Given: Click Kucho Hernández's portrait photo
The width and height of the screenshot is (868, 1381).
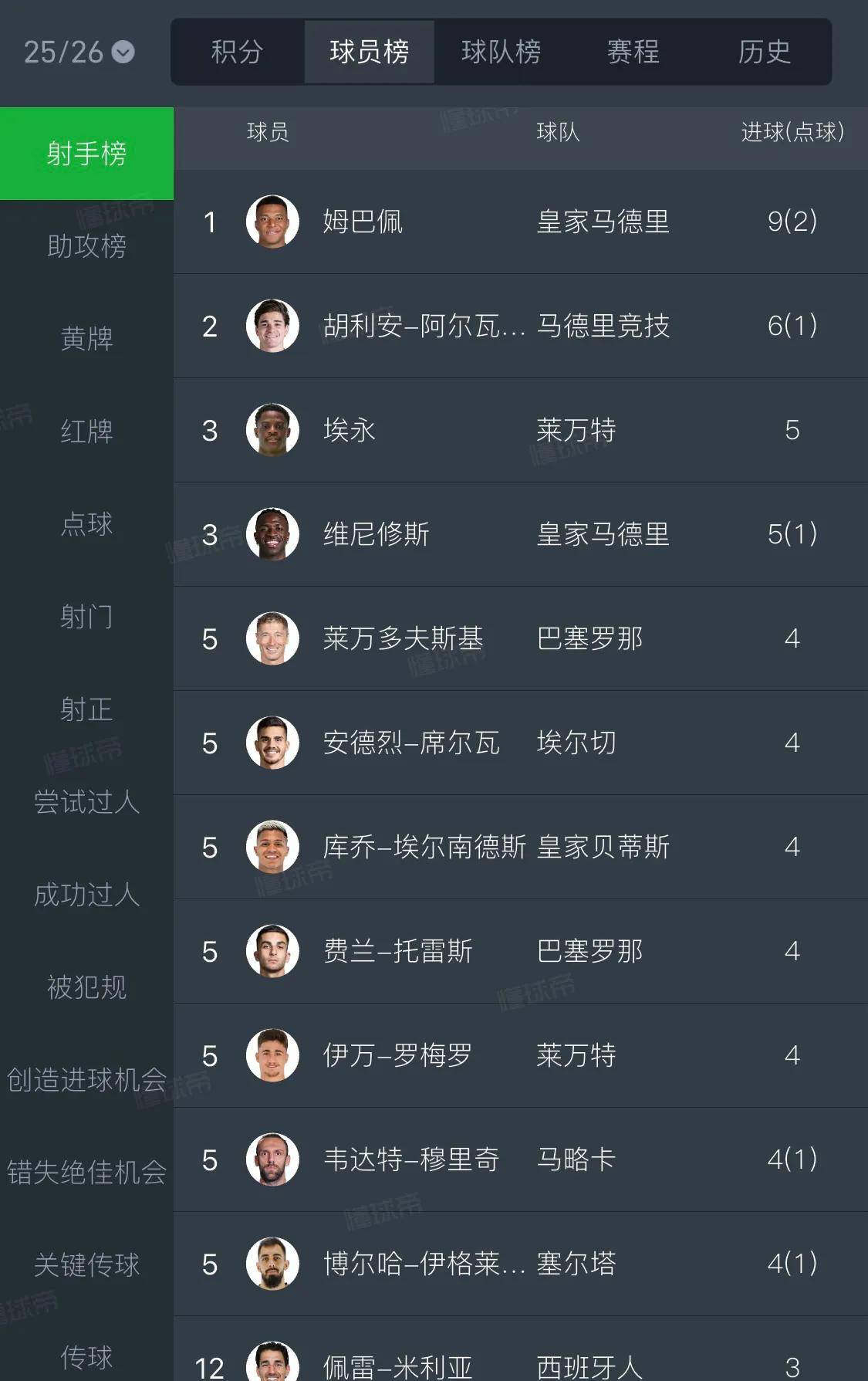Looking at the screenshot, I should point(272,848).
